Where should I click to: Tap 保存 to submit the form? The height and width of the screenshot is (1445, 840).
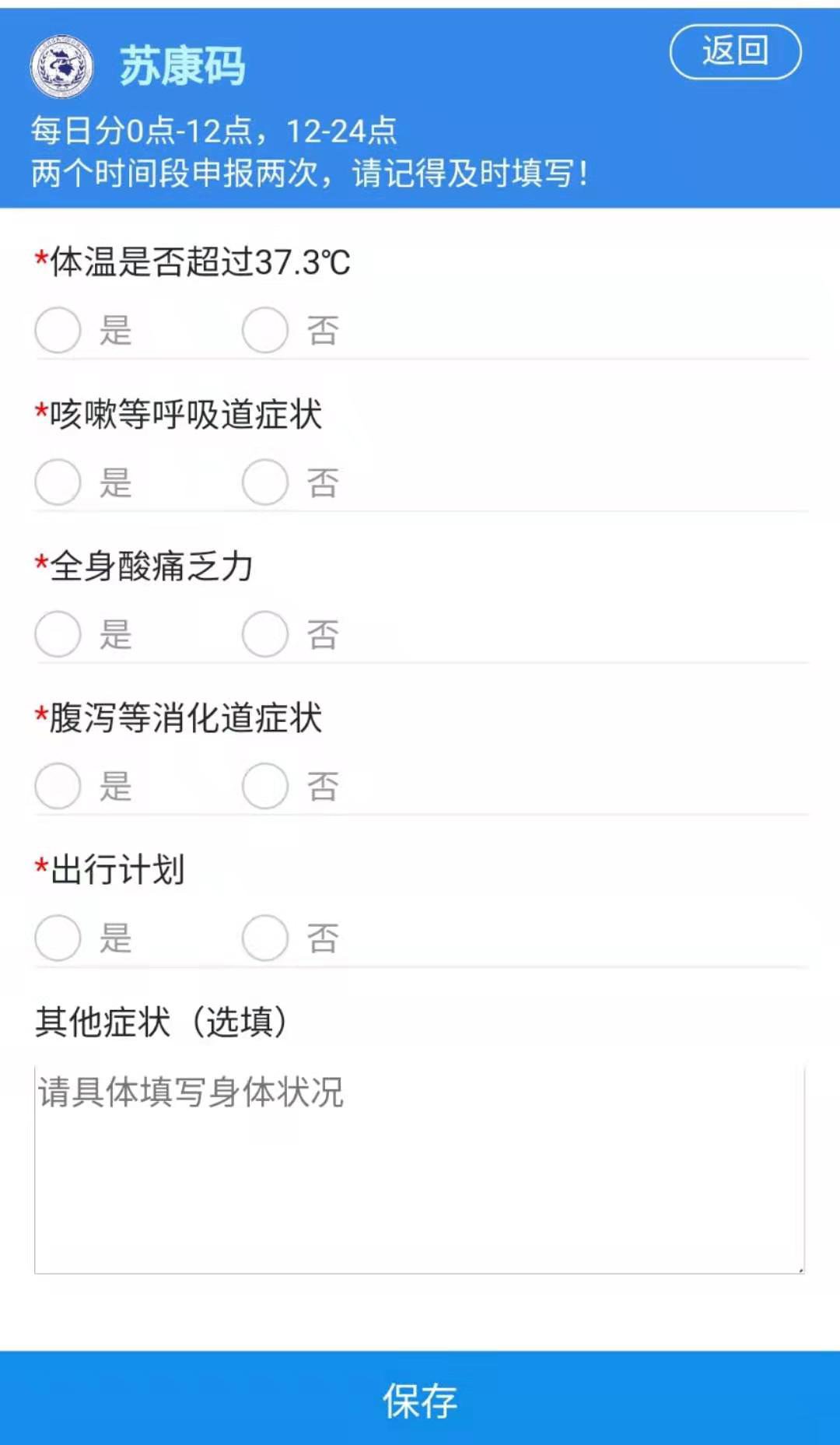click(420, 1400)
